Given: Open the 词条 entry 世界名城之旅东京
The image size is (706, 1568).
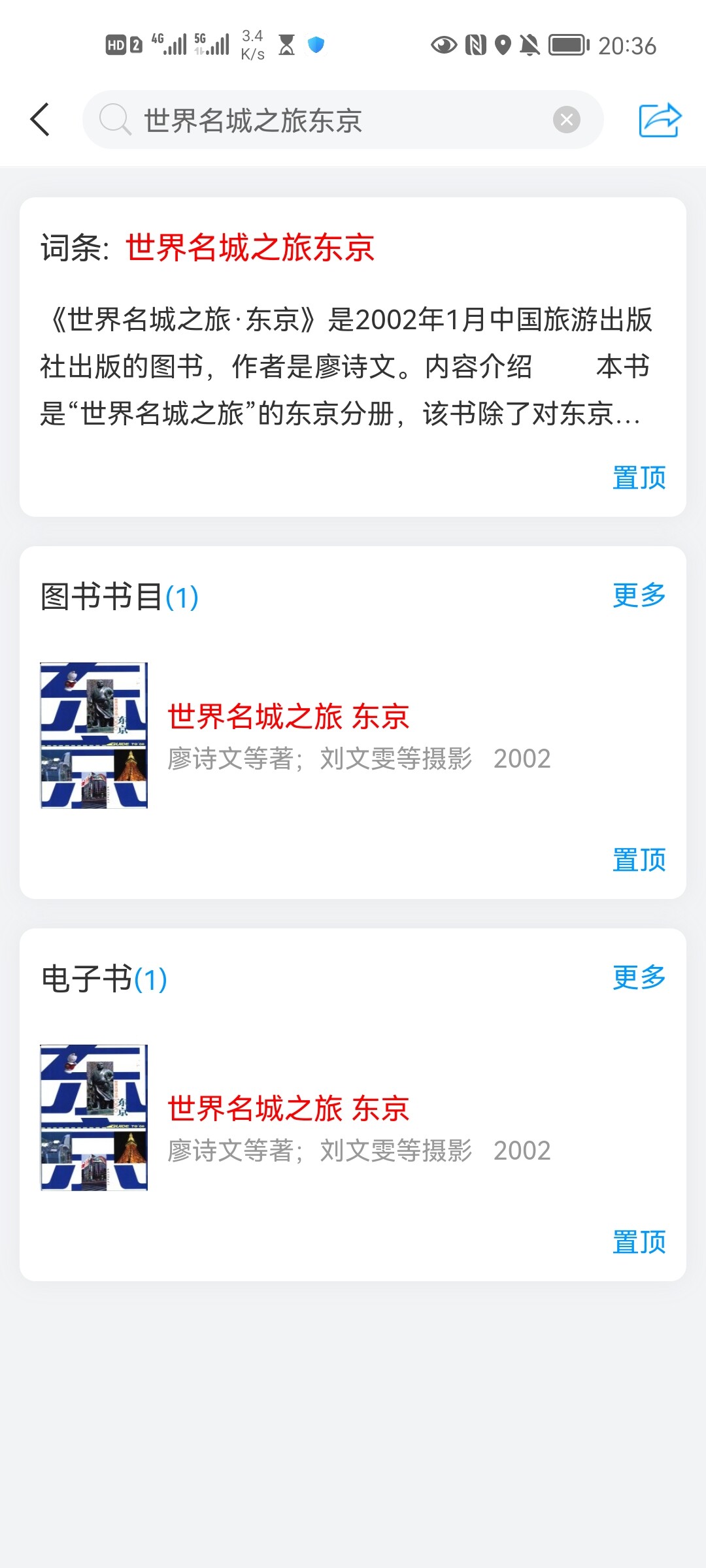Looking at the screenshot, I should pyautogui.click(x=249, y=248).
